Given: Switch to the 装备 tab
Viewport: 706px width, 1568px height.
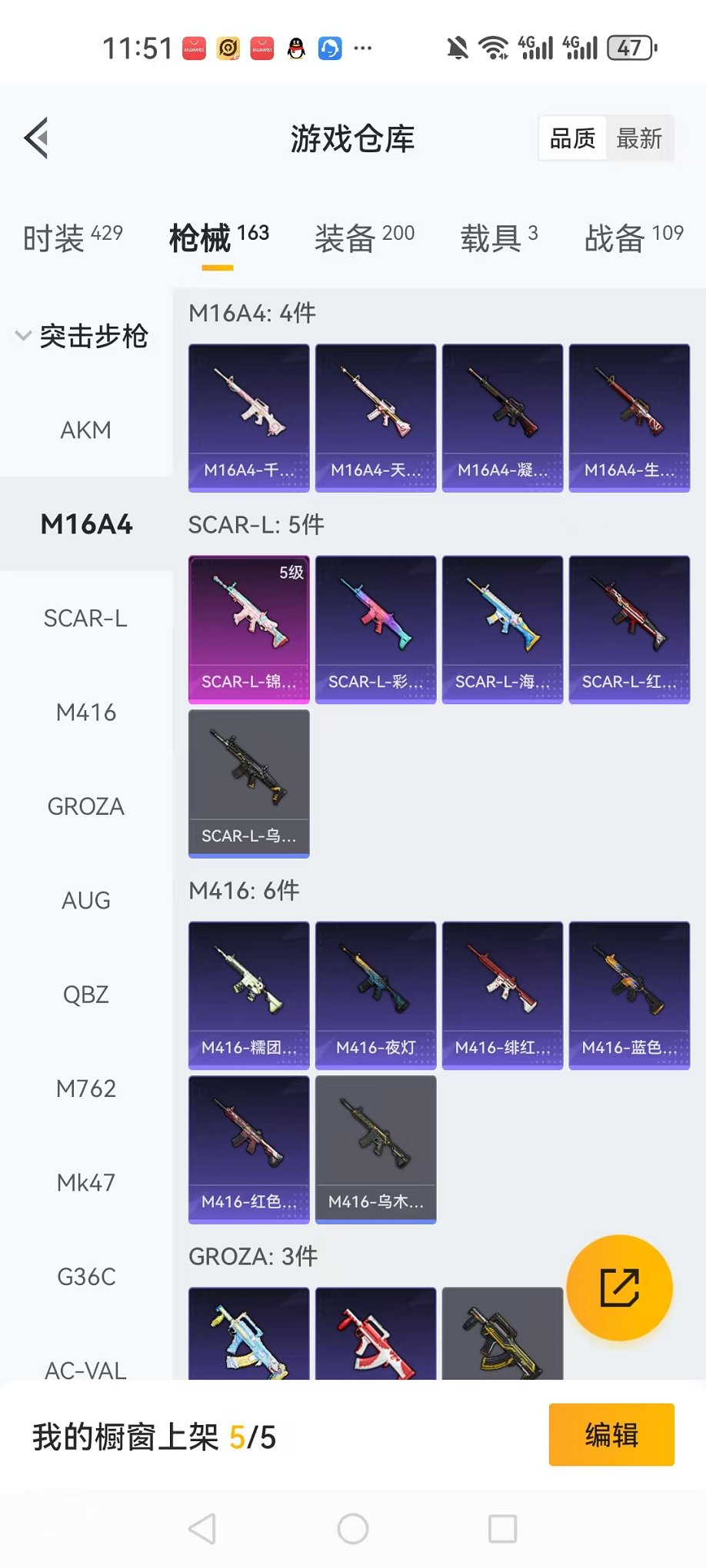Looking at the screenshot, I should pyautogui.click(x=364, y=238).
